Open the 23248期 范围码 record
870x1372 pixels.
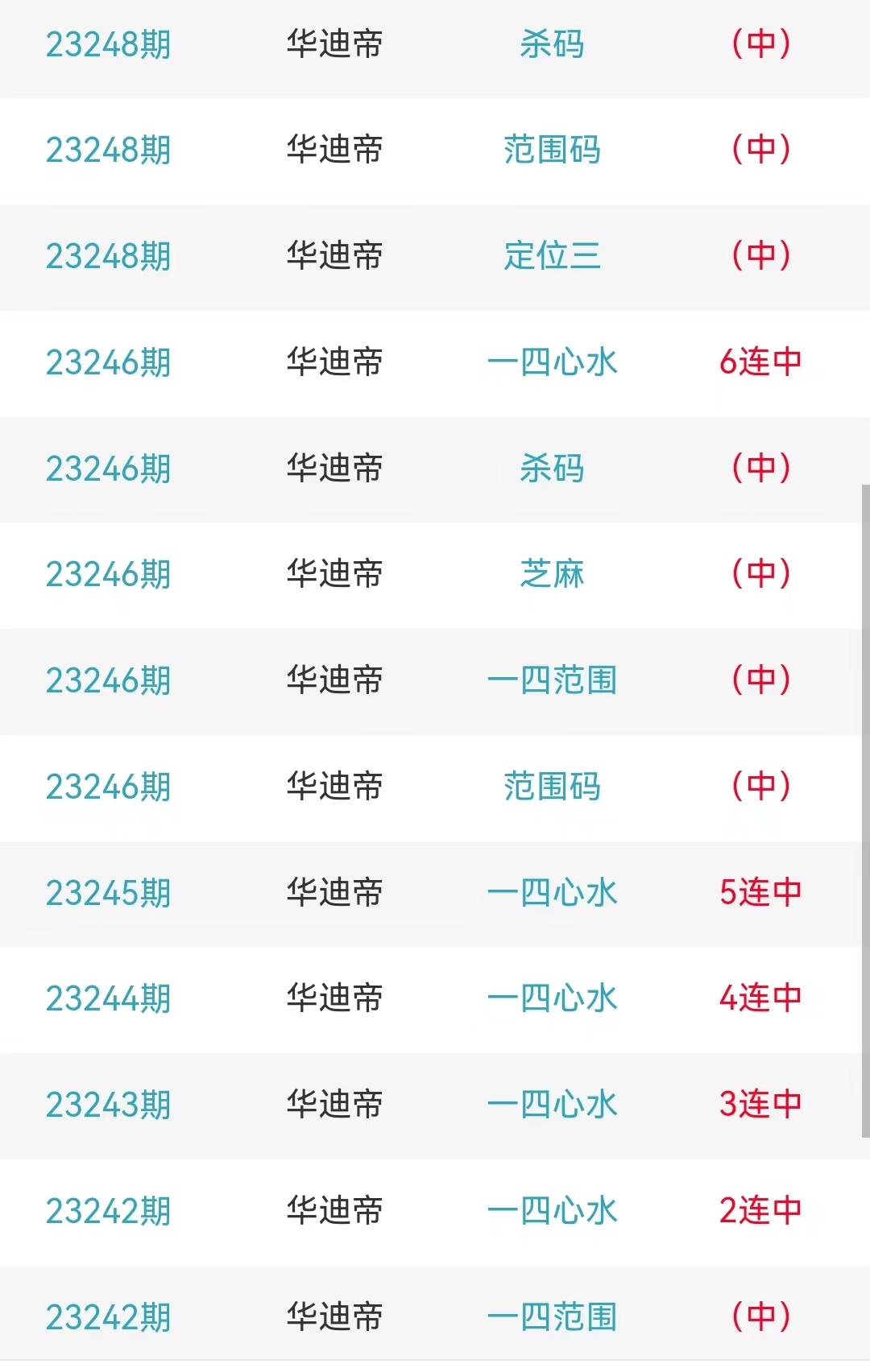(x=552, y=150)
